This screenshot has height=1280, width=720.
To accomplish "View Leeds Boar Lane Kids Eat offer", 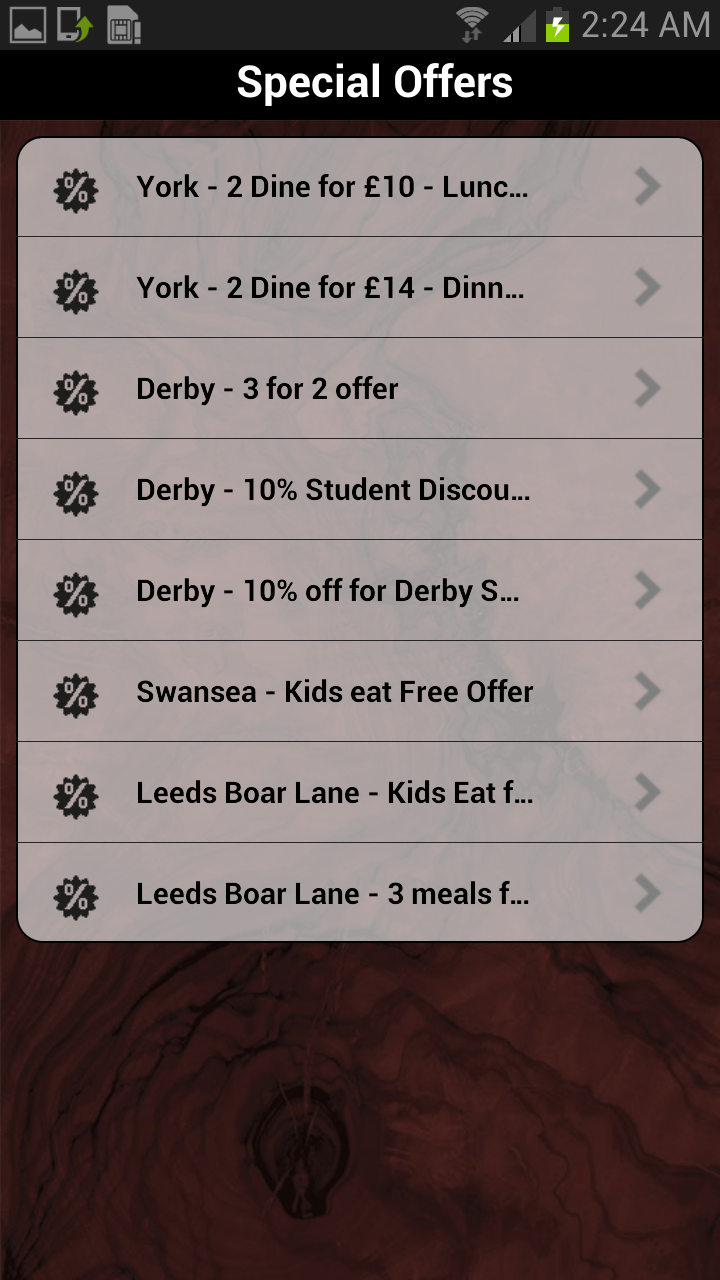I will coord(360,793).
